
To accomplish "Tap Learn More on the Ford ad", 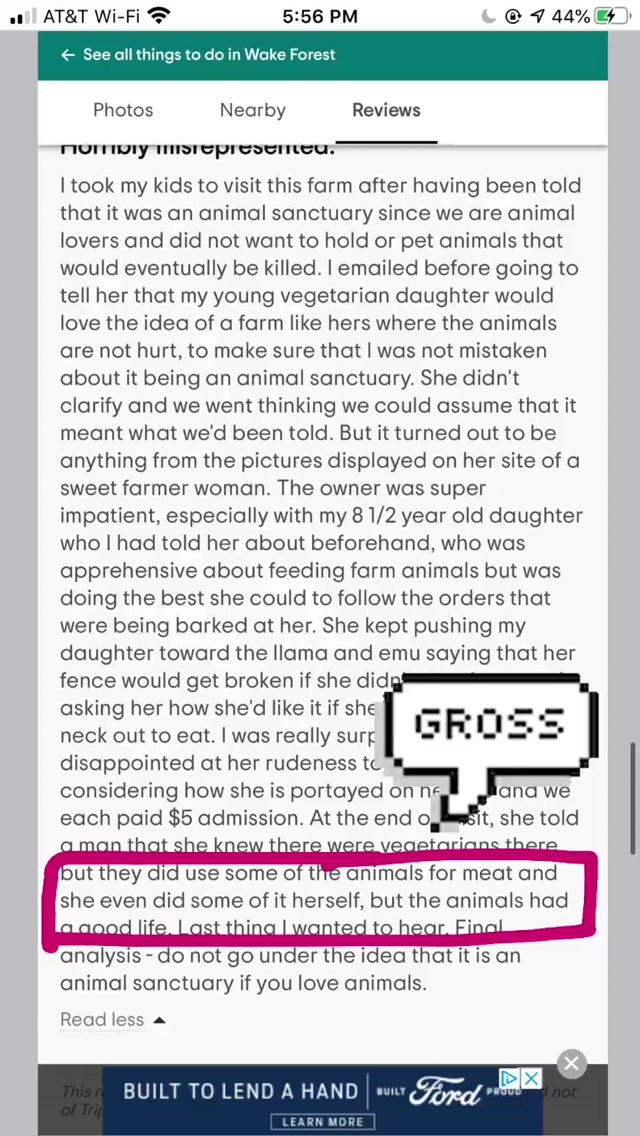I will point(321,1122).
